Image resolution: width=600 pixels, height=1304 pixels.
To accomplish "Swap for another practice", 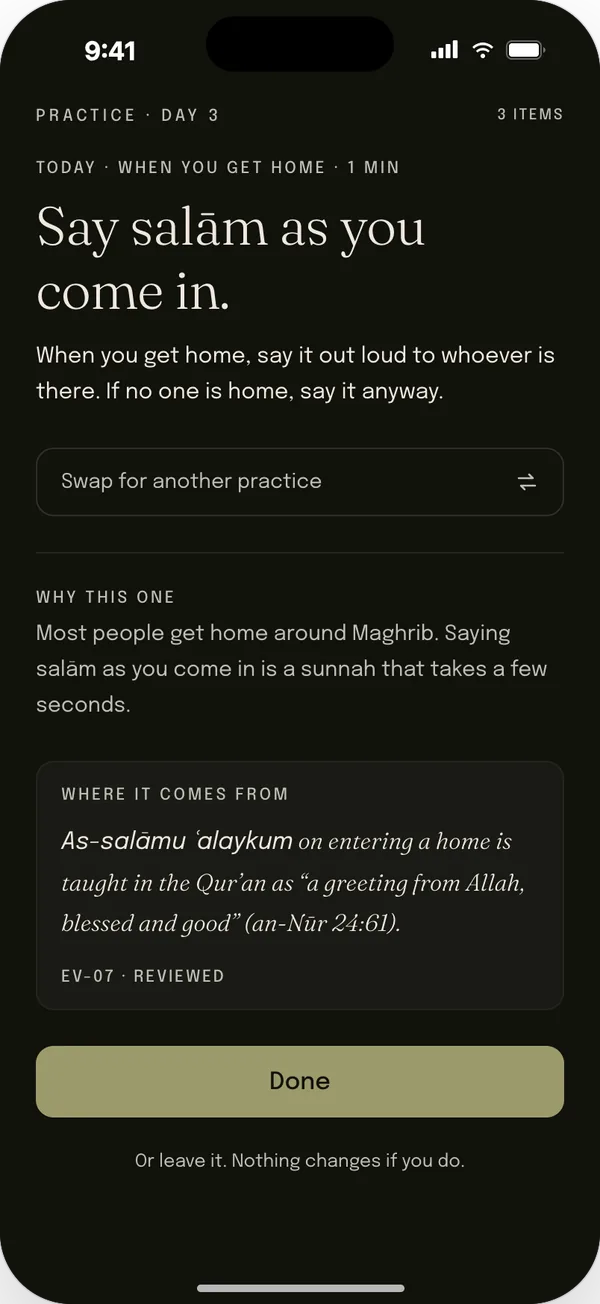I will tap(300, 482).
